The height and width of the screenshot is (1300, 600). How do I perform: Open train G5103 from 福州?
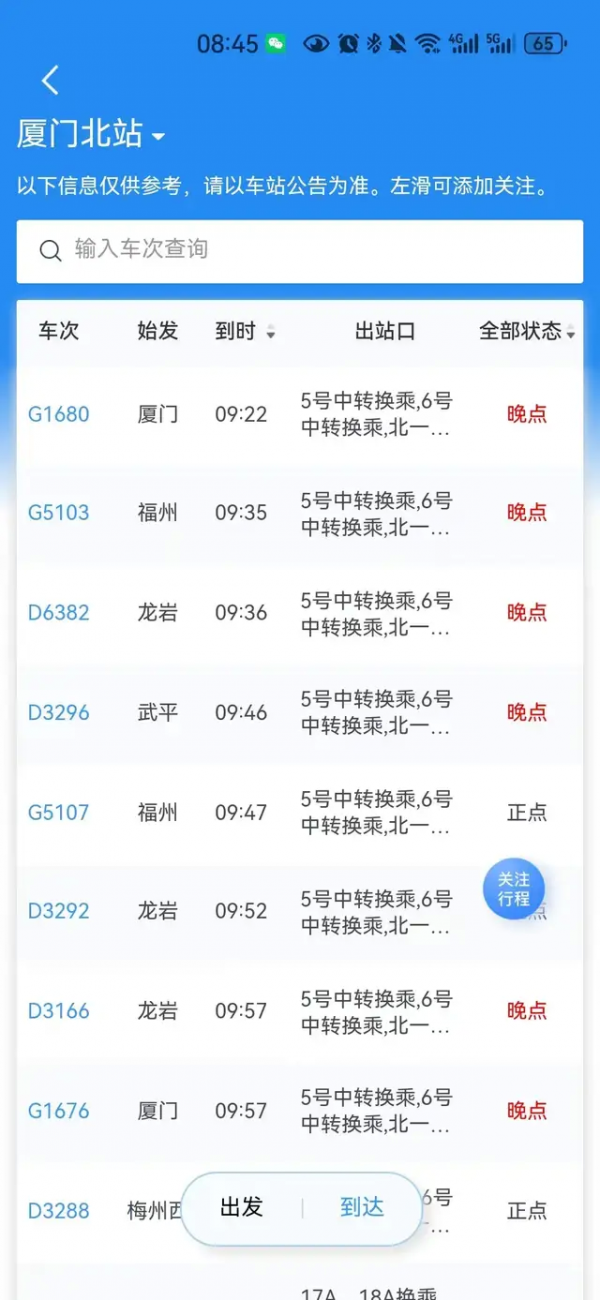click(59, 513)
